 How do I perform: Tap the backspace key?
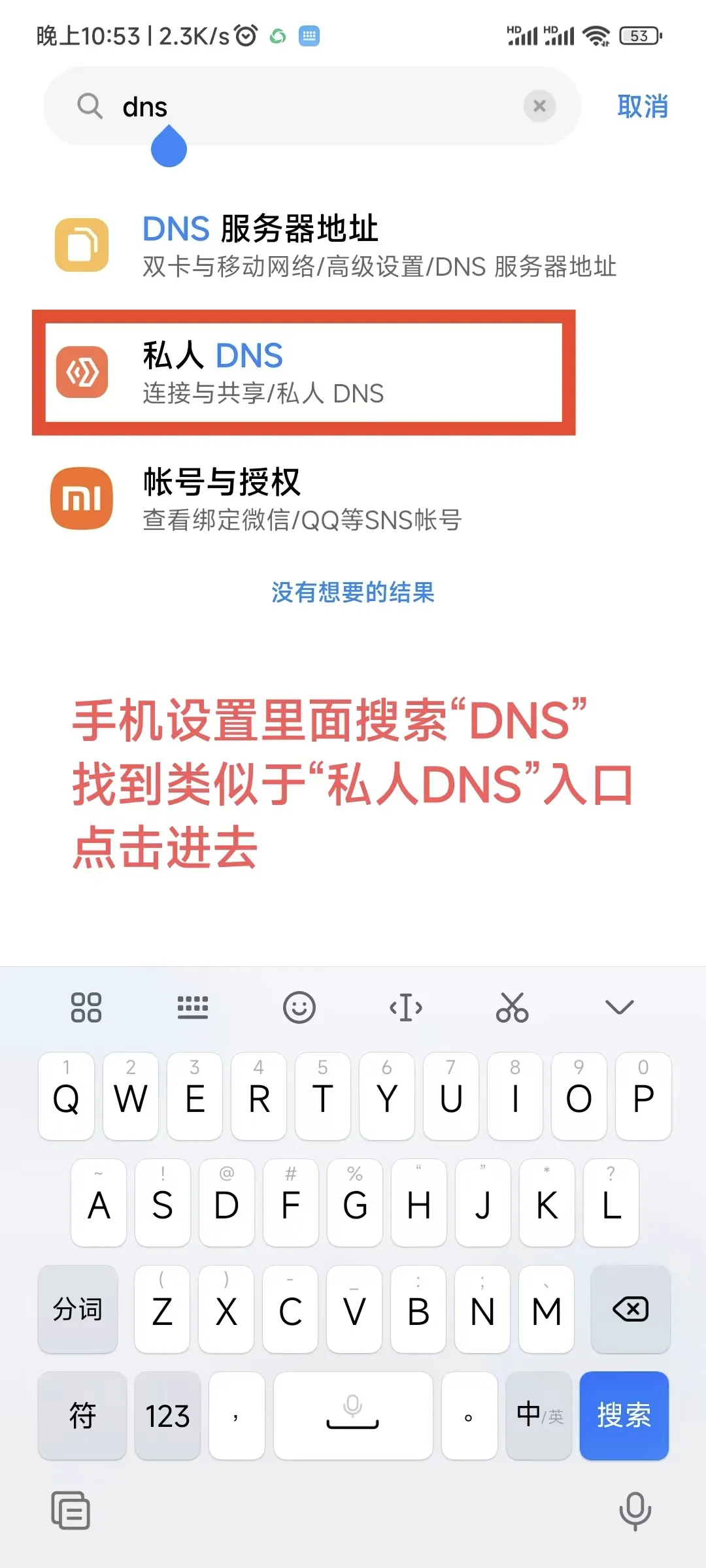630,1309
